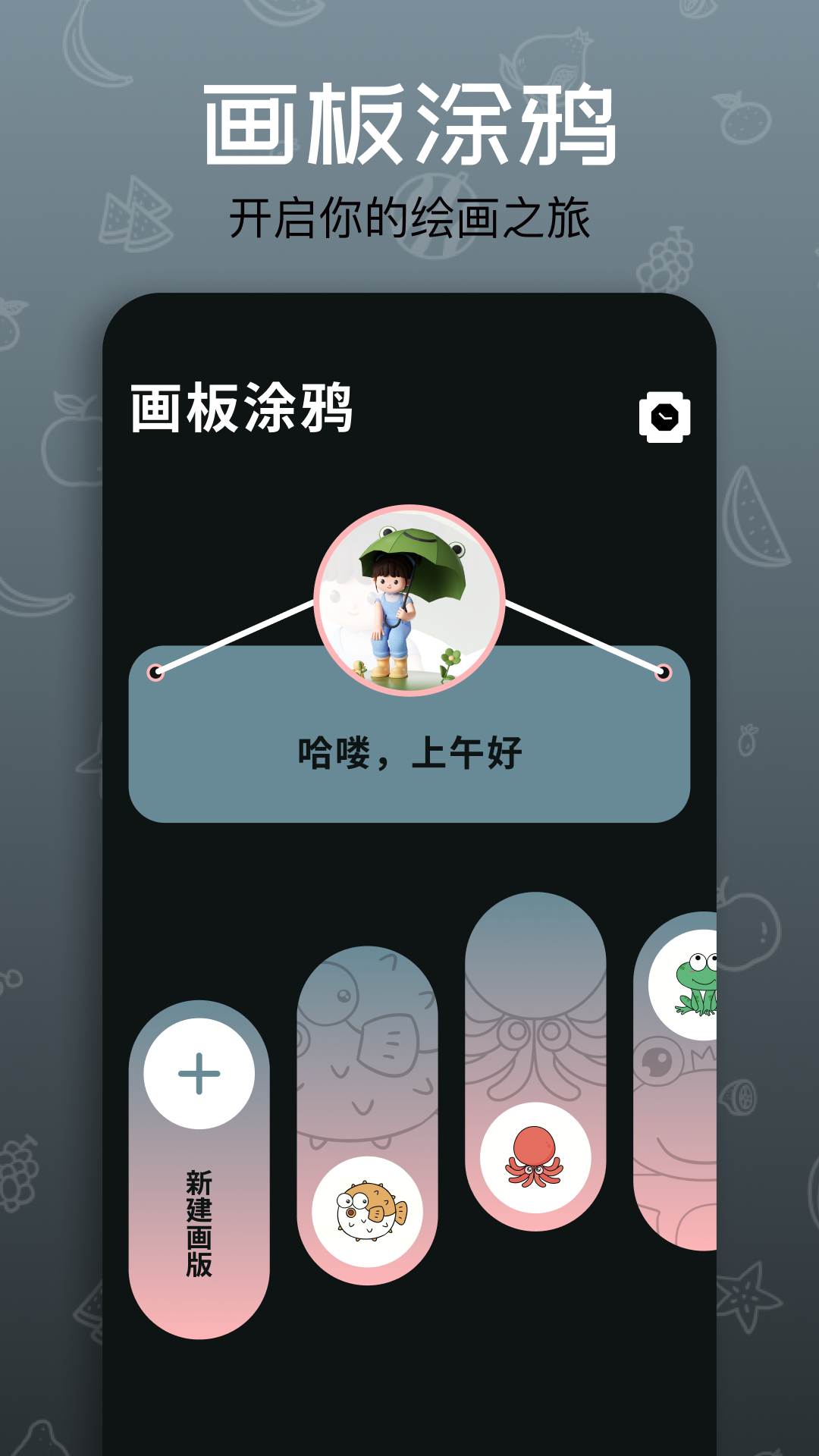Click the 哈喽，上午好 greeting text
819x1456 pixels.
[x=409, y=751]
